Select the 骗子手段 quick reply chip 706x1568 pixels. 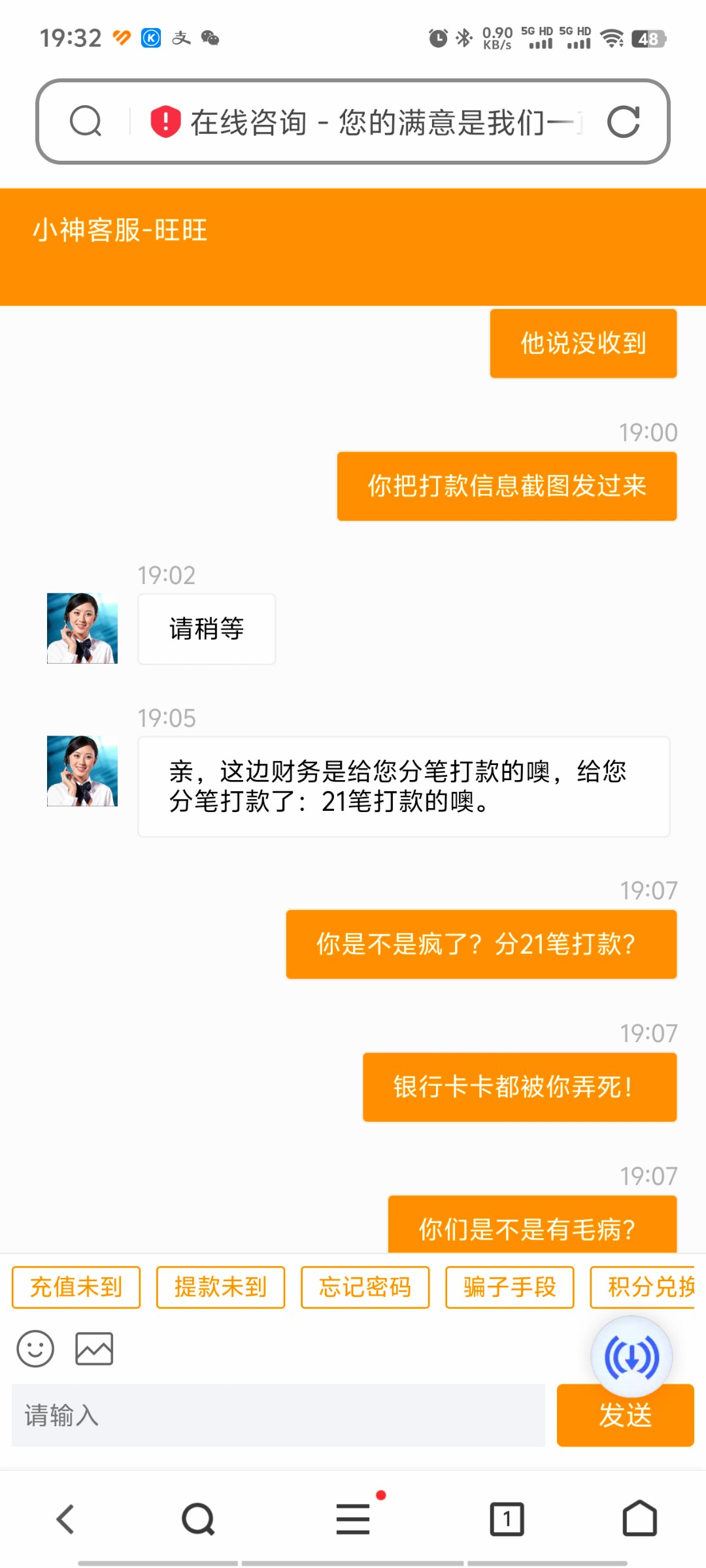click(510, 1287)
